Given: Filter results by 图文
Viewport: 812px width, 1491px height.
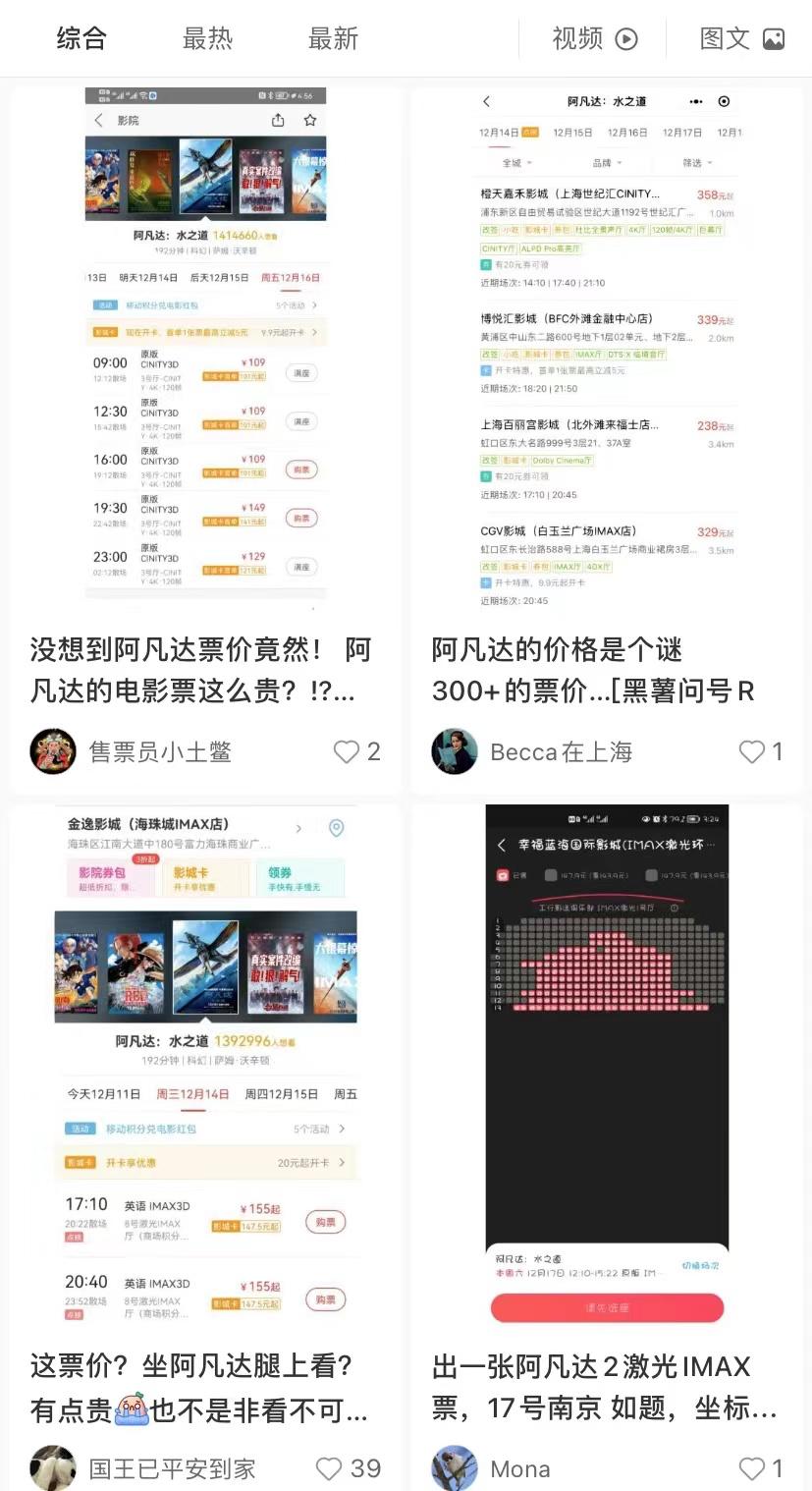Looking at the screenshot, I should [742, 38].
